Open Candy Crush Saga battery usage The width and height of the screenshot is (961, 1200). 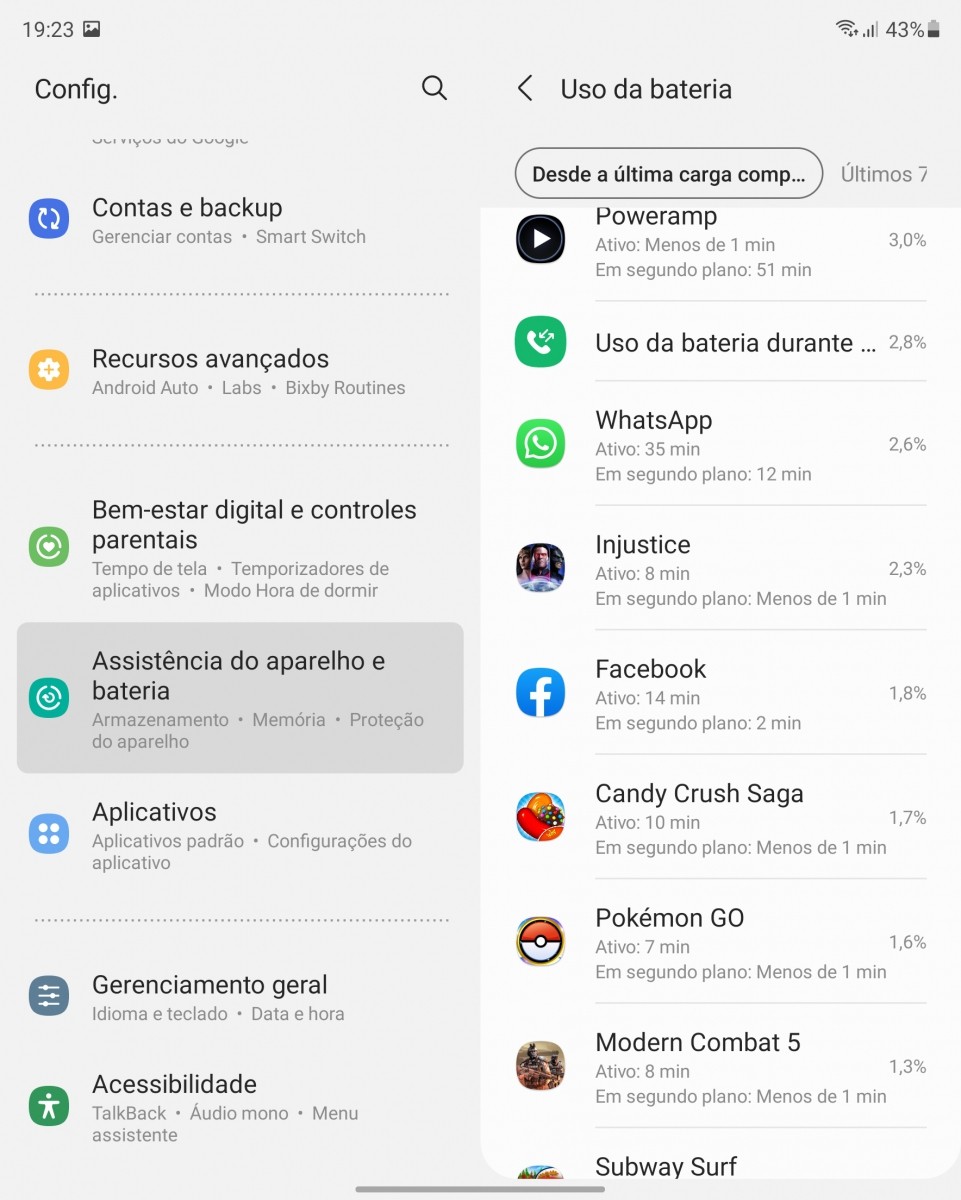pyautogui.click(x=720, y=818)
